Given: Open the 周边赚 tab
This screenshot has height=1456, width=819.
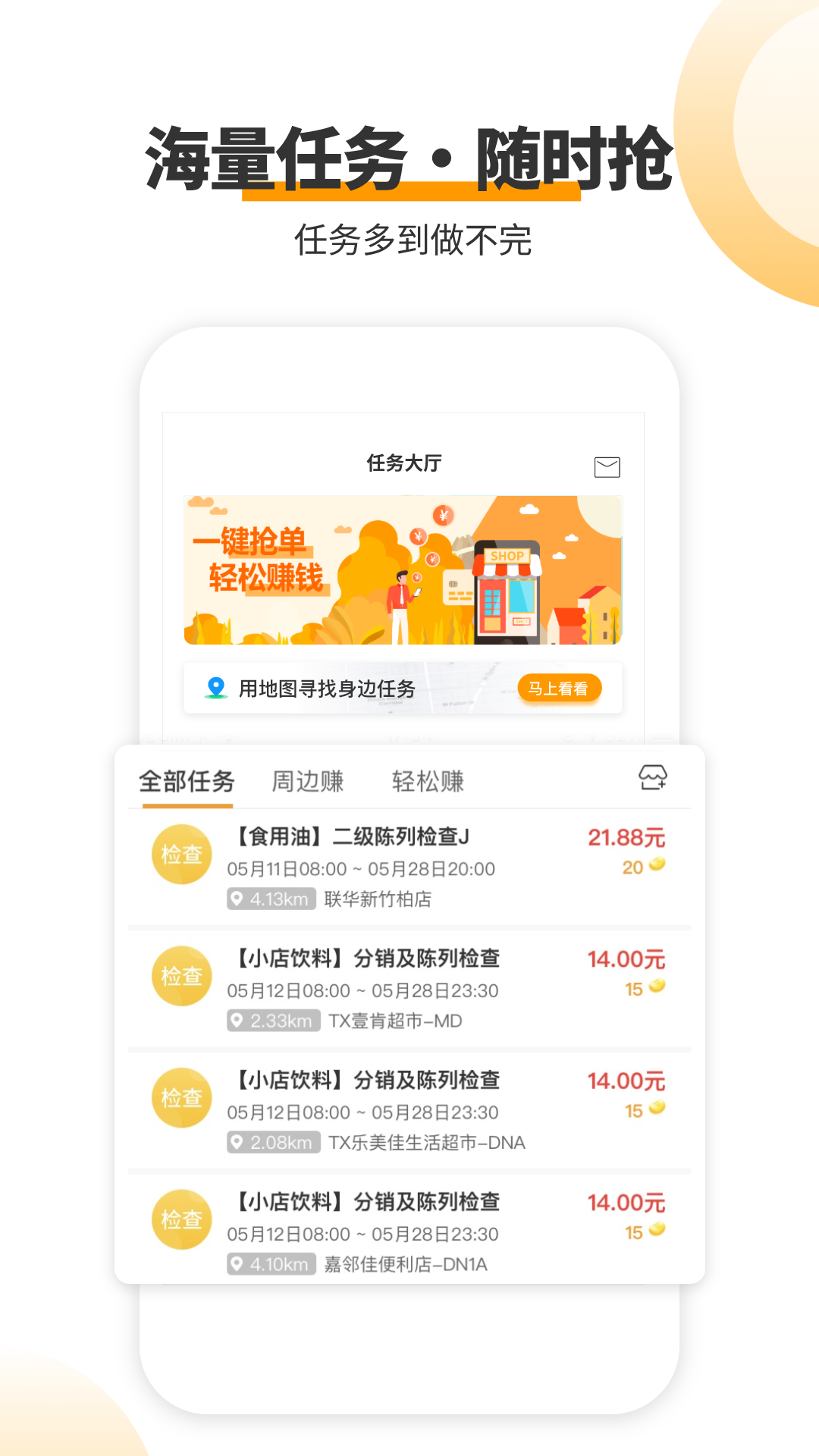Looking at the screenshot, I should (309, 781).
